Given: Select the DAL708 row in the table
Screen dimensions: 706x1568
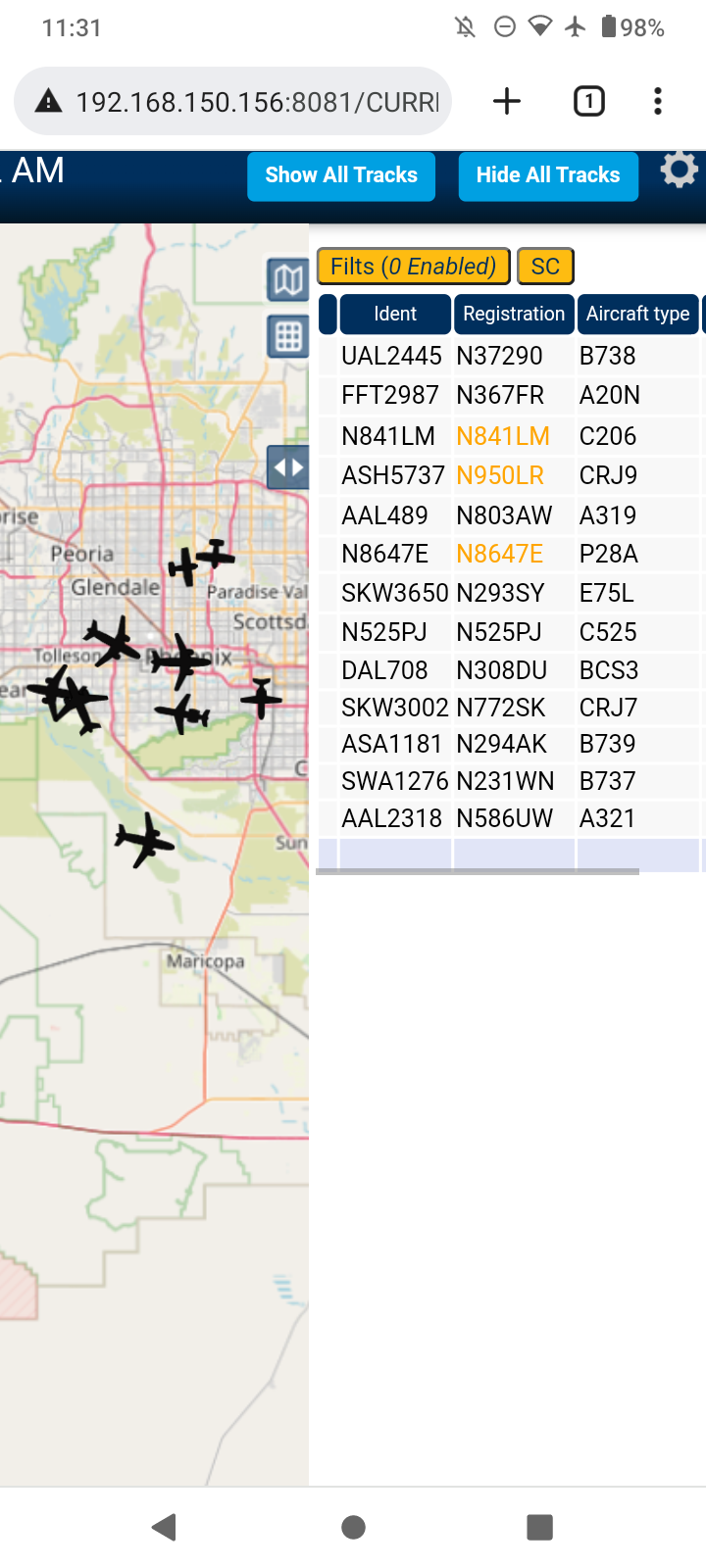Looking at the screenshot, I should tap(510, 670).
